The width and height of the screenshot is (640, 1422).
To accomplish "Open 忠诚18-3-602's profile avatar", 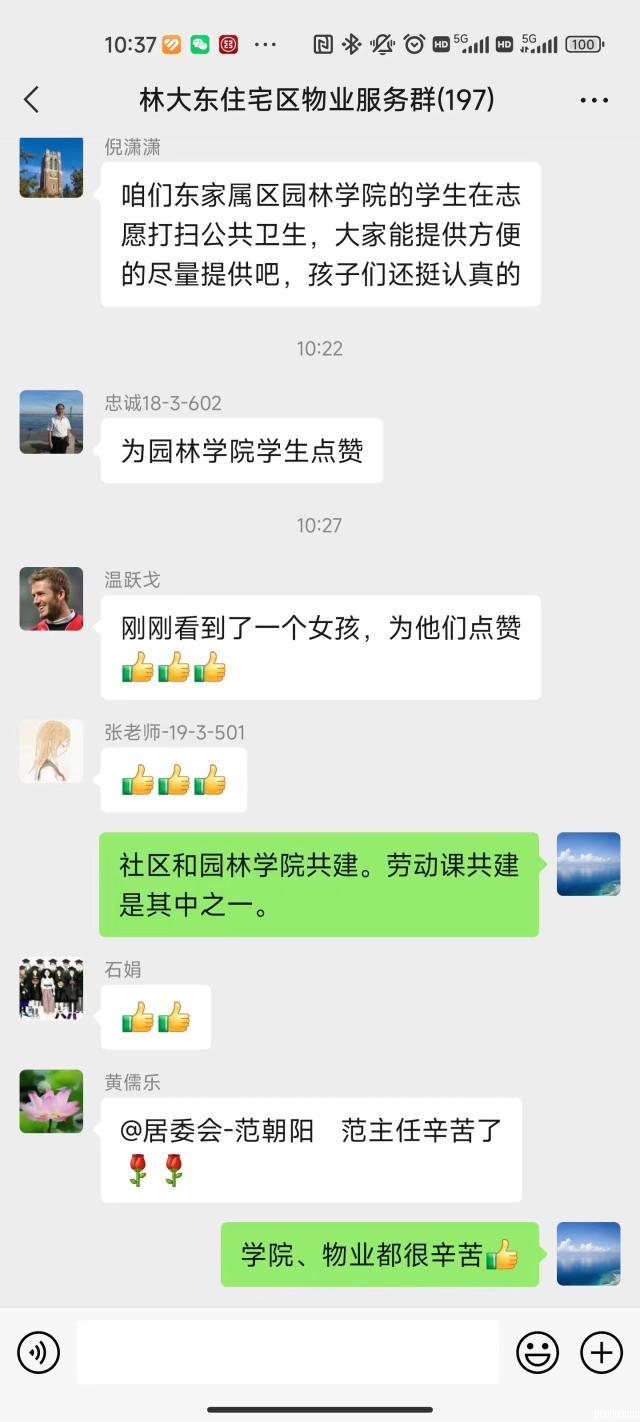I will [51, 422].
